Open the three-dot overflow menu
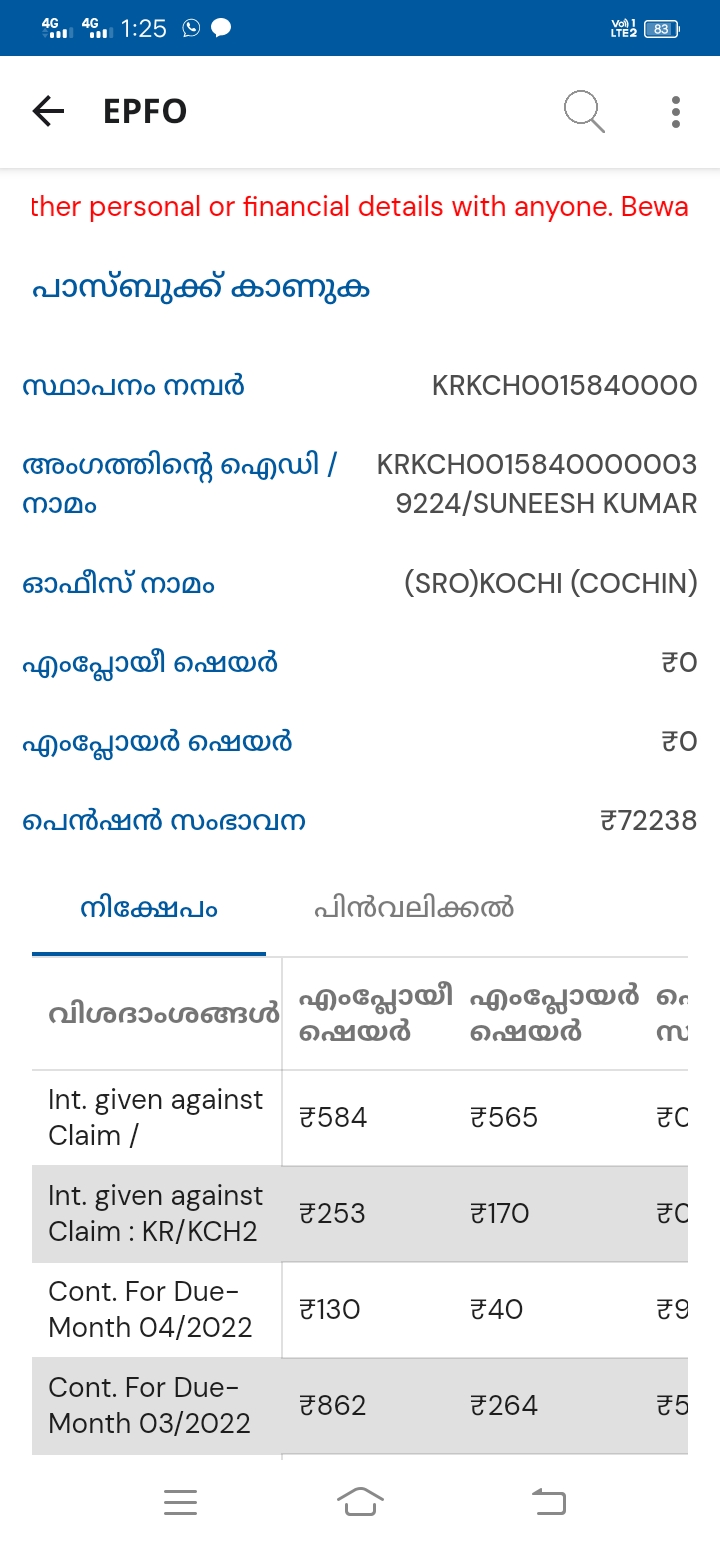Image resolution: width=720 pixels, height=1544 pixels. pyautogui.click(x=676, y=111)
